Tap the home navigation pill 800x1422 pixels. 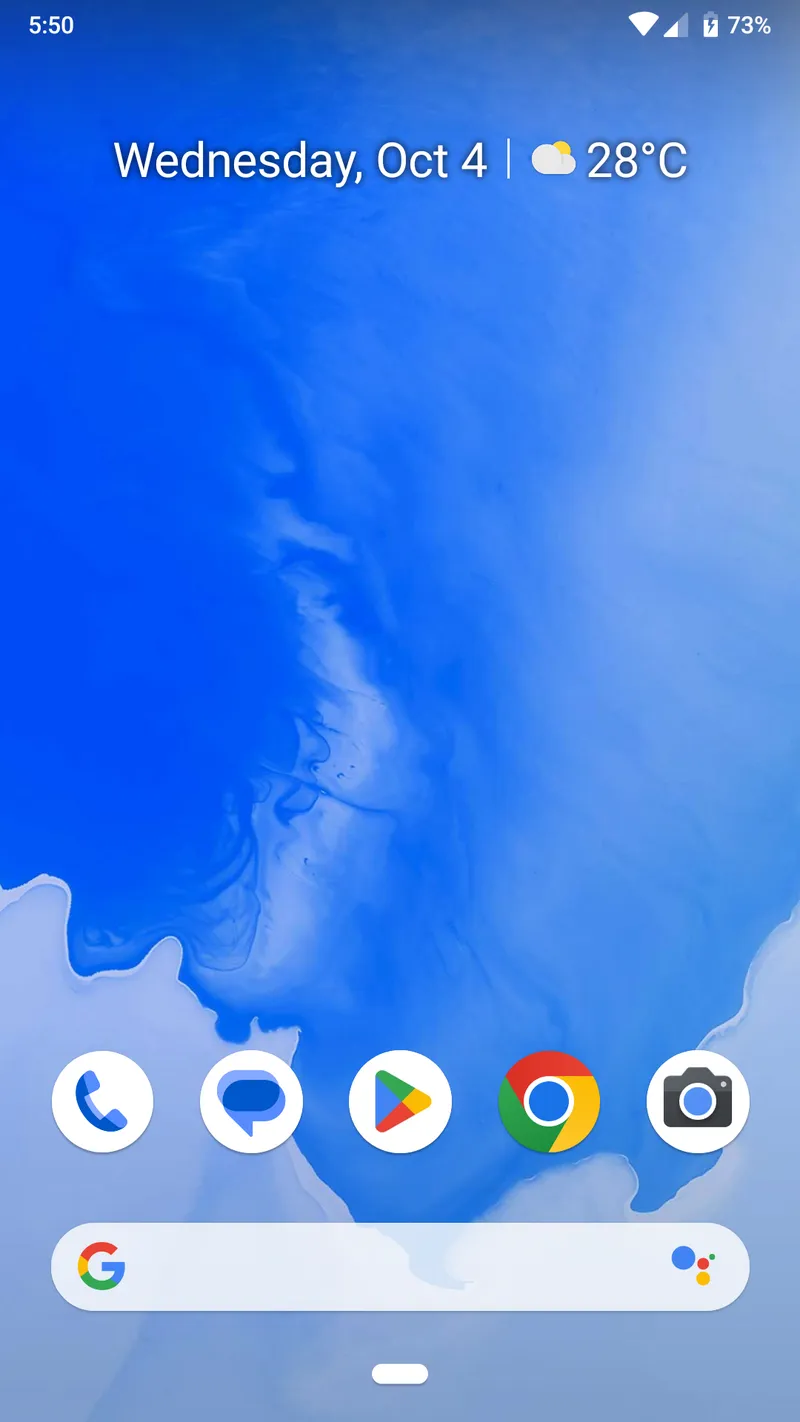coord(400,1374)
